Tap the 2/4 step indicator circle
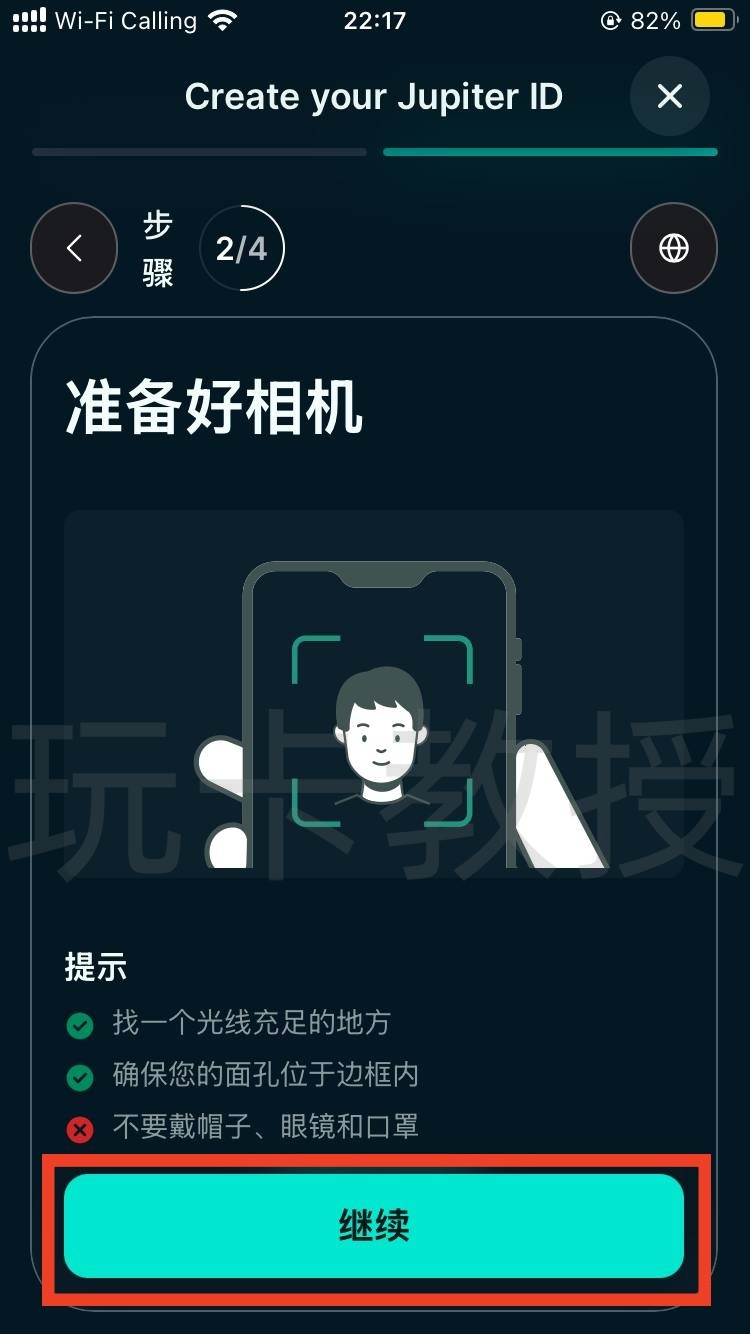 [243, 248]
